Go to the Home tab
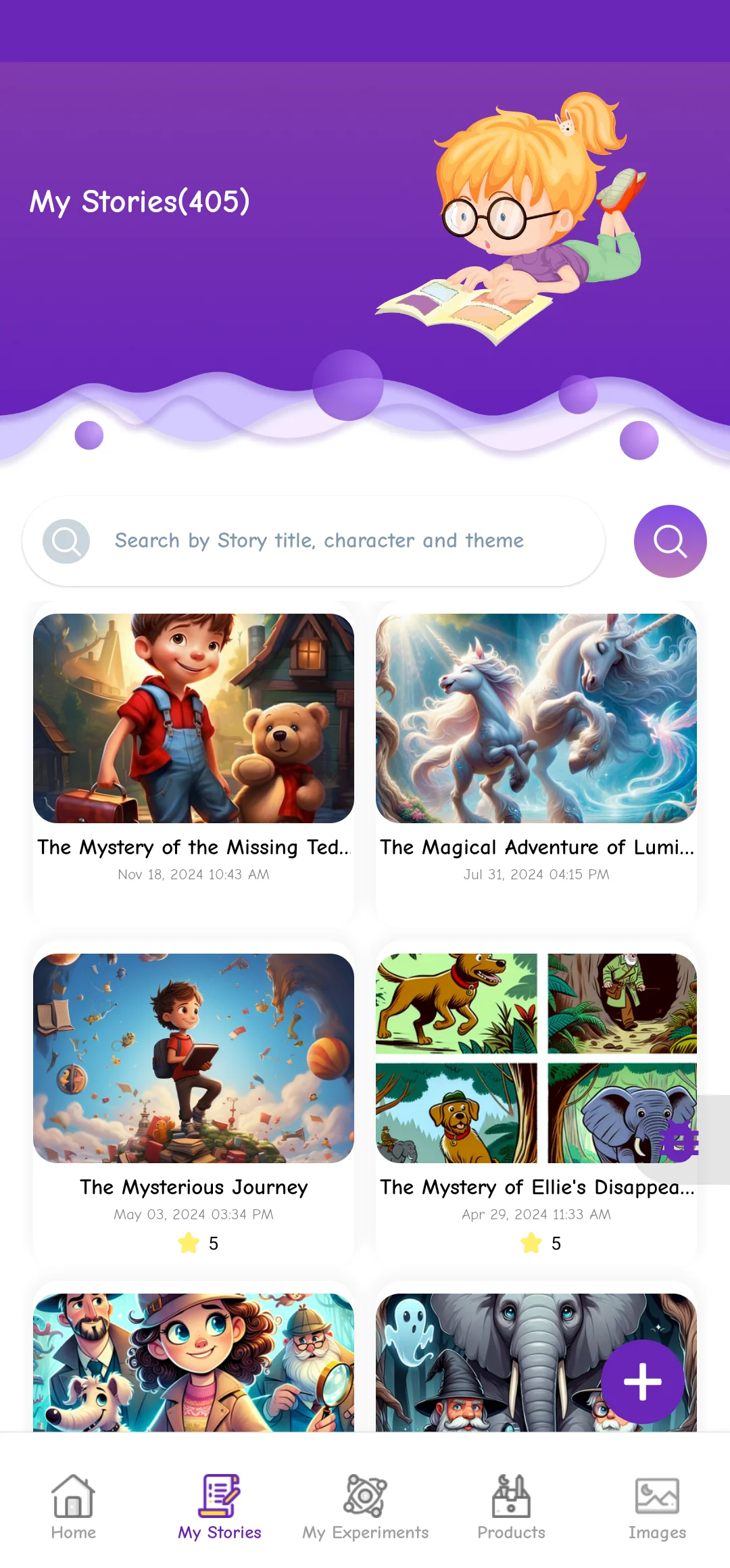Image resolution: width=730 pixels, height=1568 pixels. pyautogui.click(x=74, y=1506)
